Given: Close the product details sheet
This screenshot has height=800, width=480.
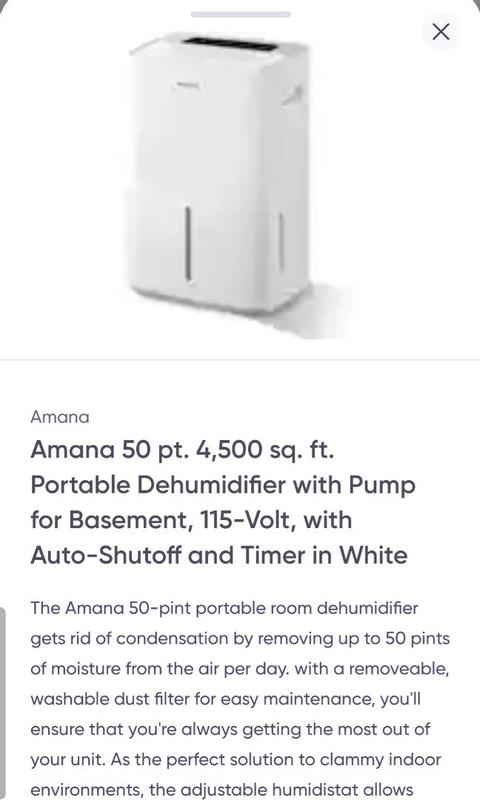Looking at the screenshot, I should point(441,32).
